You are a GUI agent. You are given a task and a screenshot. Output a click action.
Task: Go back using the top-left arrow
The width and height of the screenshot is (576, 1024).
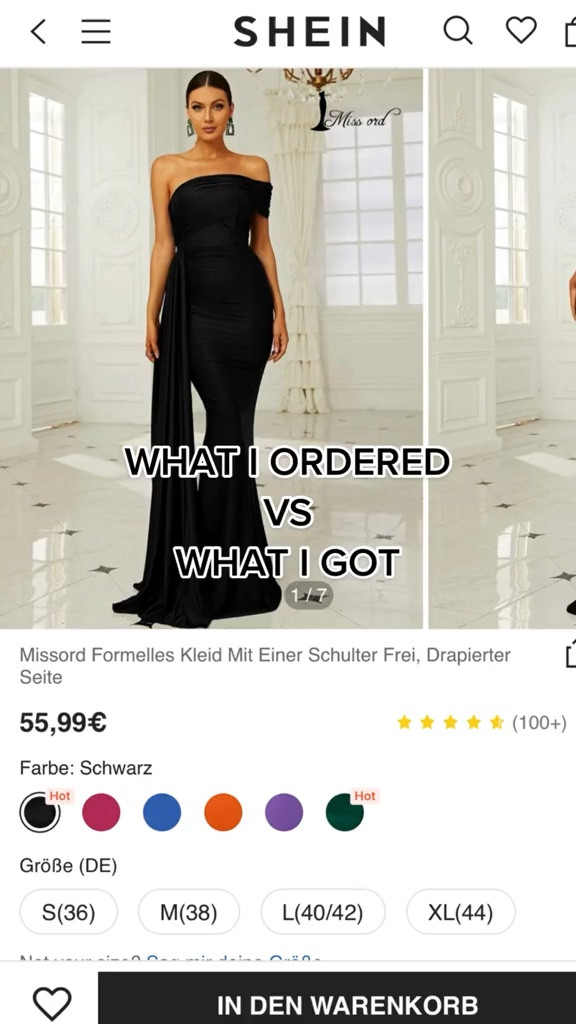pyautogui.click(x=39, y=31)
